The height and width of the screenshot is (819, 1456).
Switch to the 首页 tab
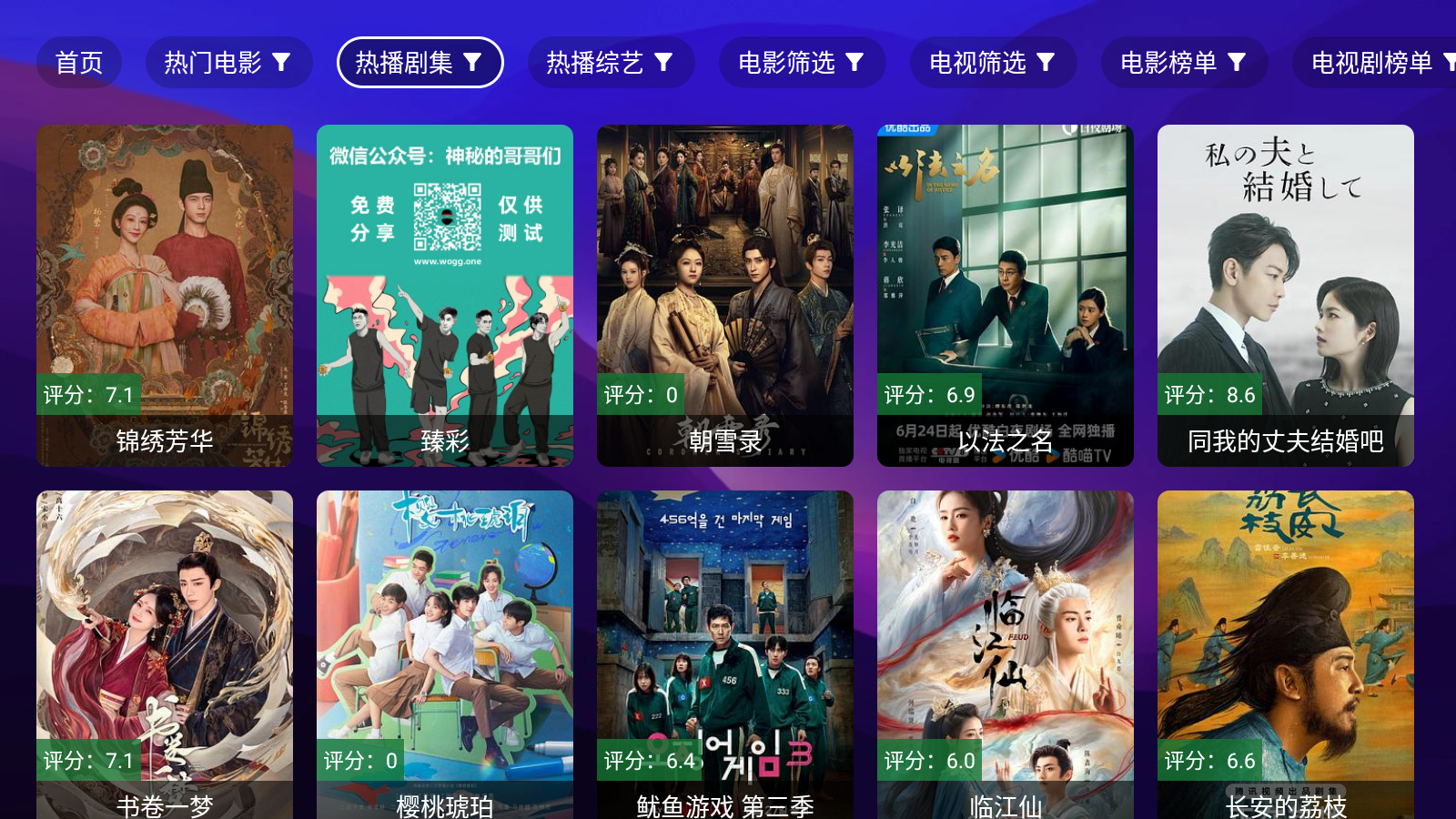click(79, 63)
